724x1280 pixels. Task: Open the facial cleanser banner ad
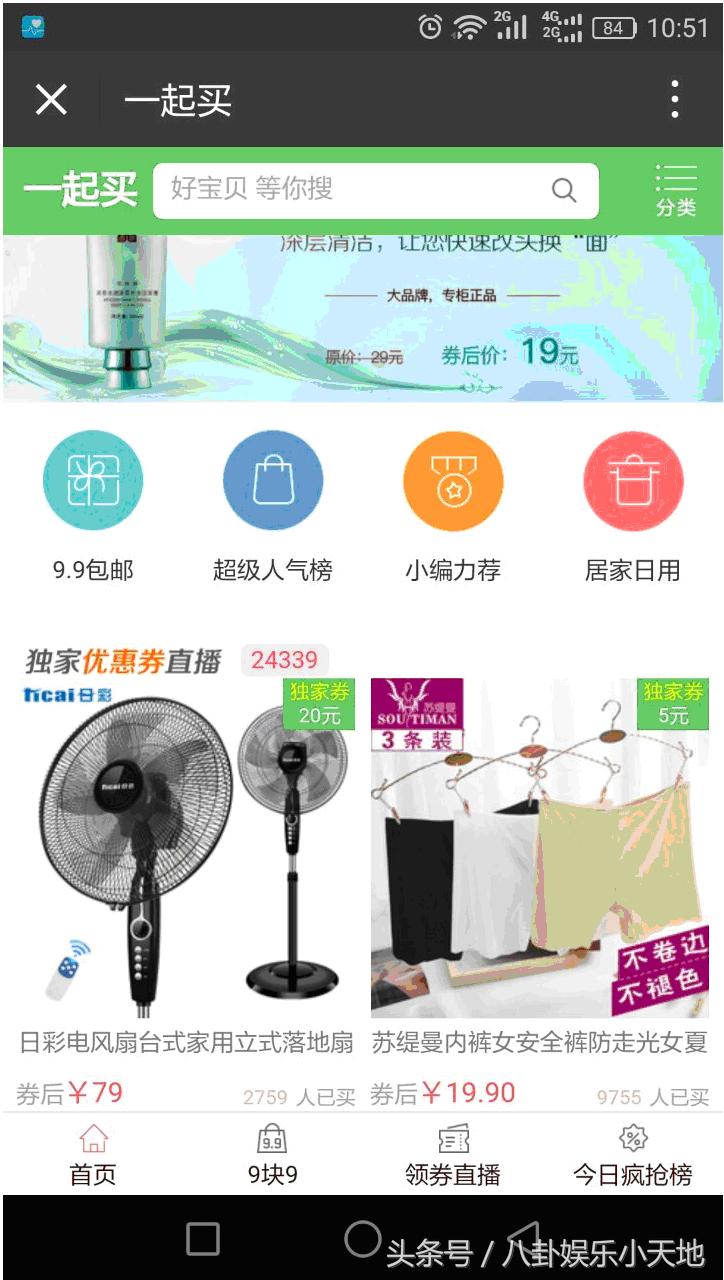pos(362,315)
